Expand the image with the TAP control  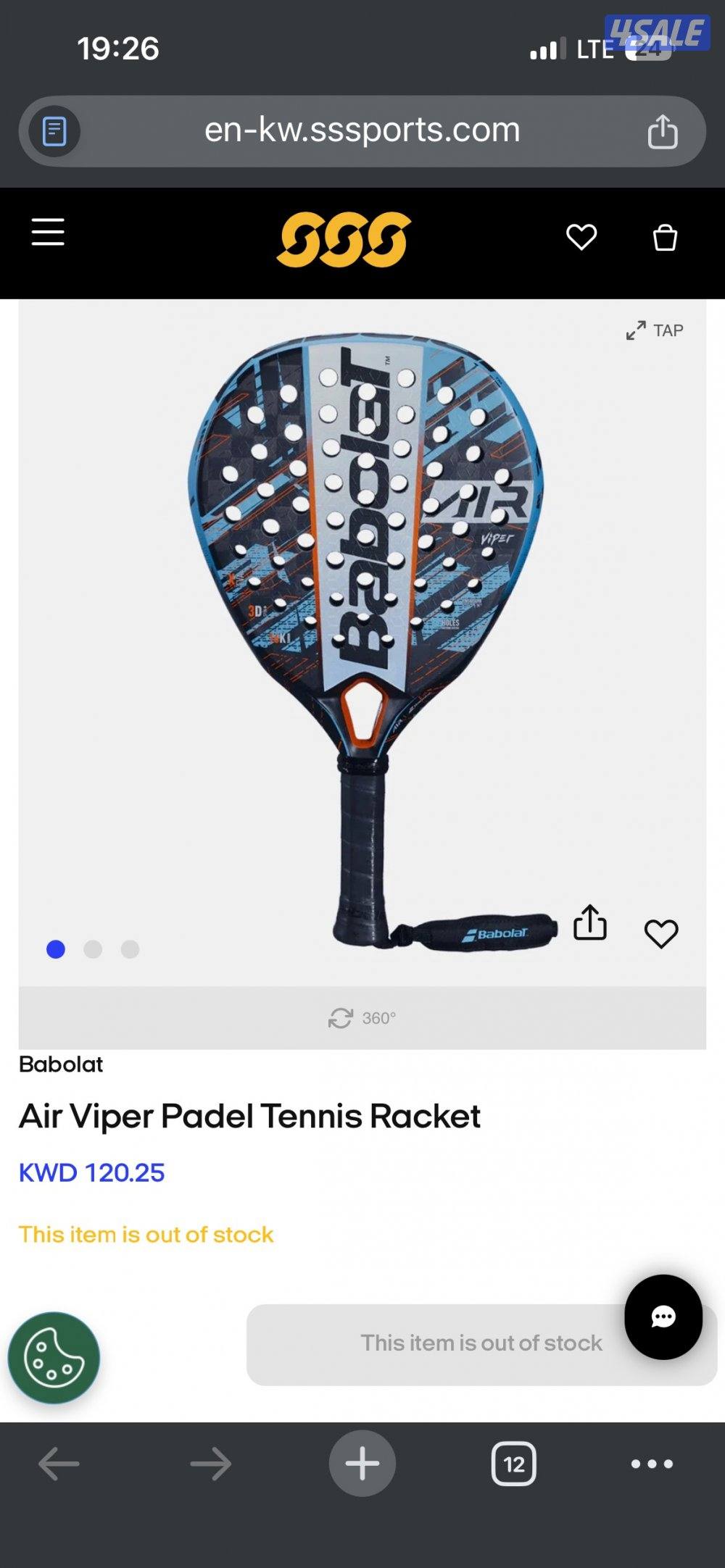coord(653,330)
